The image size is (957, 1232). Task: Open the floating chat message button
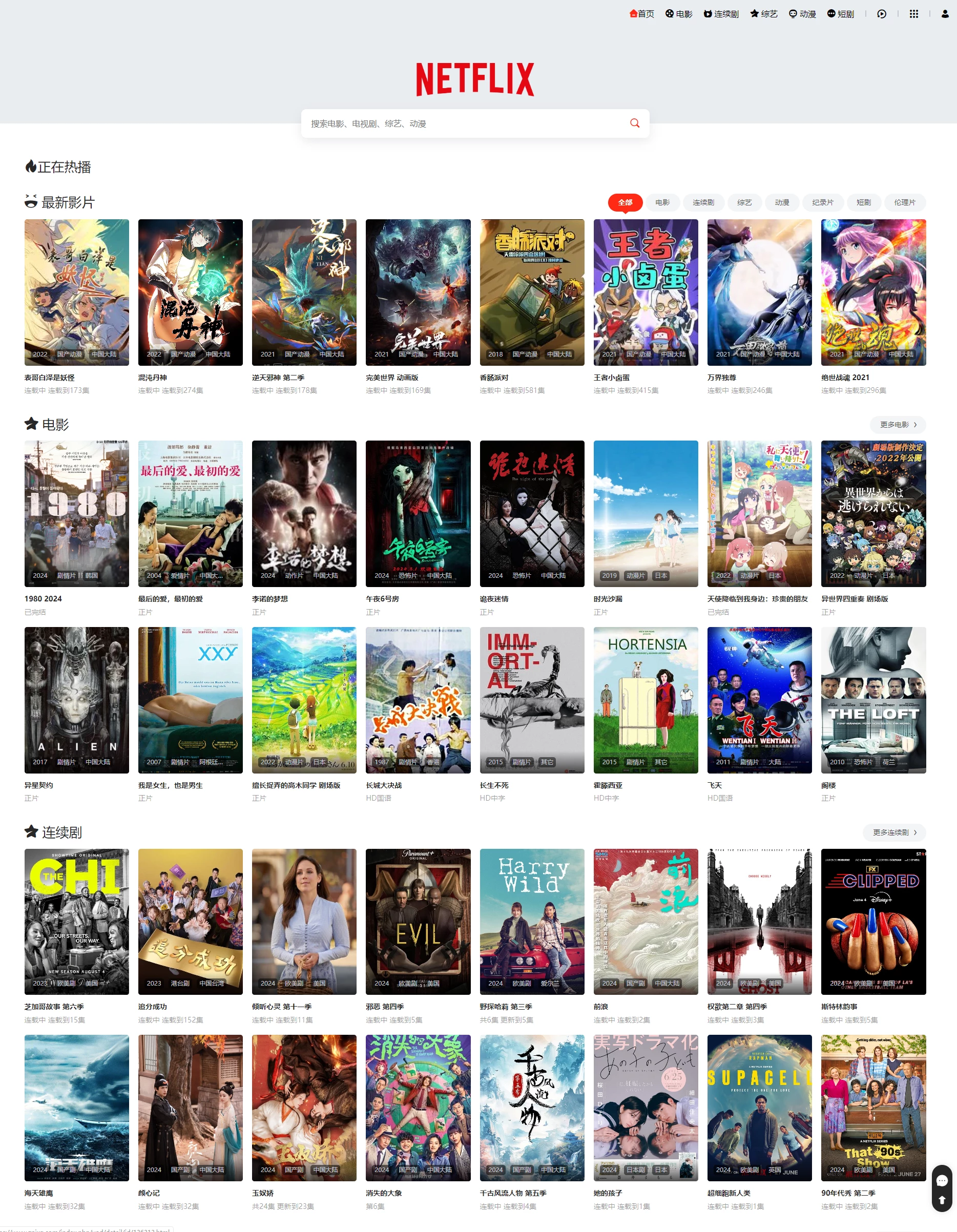pyautogui.click(x=941, y=1180)
